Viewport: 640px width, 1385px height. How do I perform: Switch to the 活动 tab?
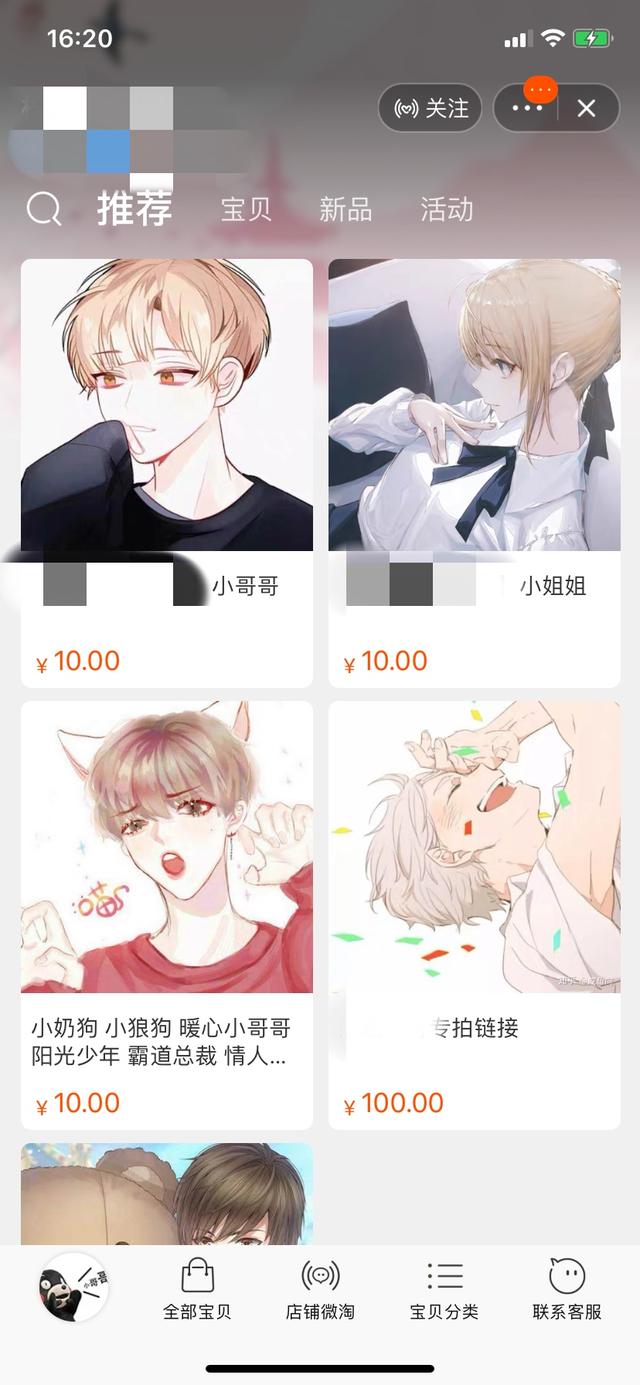(x=446, y=209)
